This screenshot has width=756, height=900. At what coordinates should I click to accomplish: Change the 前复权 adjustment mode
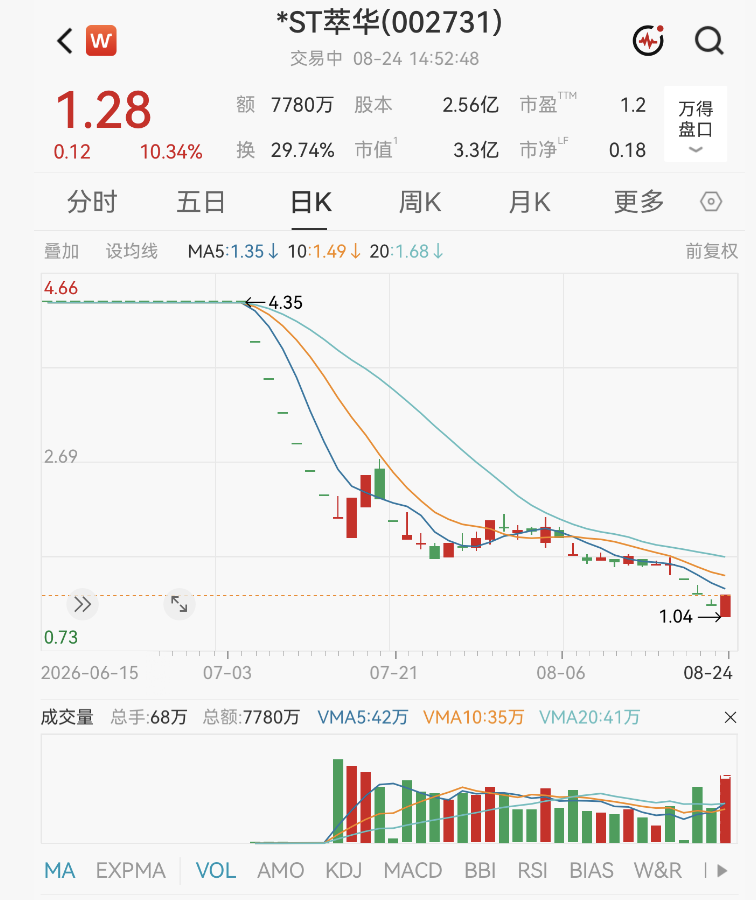[x=712, y=251]
